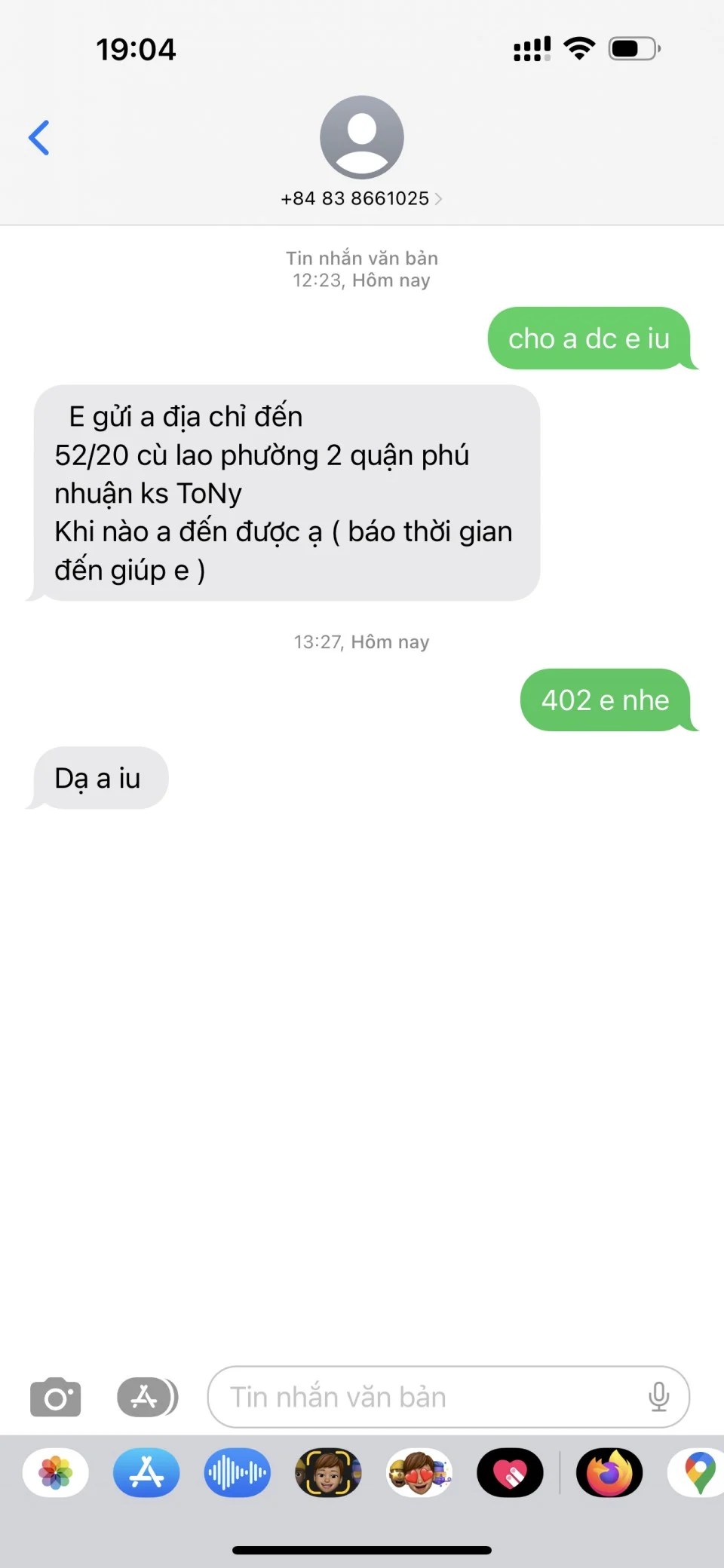
Task: Toggle the iMessage apps drawer button
Action: [x=147, y=1397]
